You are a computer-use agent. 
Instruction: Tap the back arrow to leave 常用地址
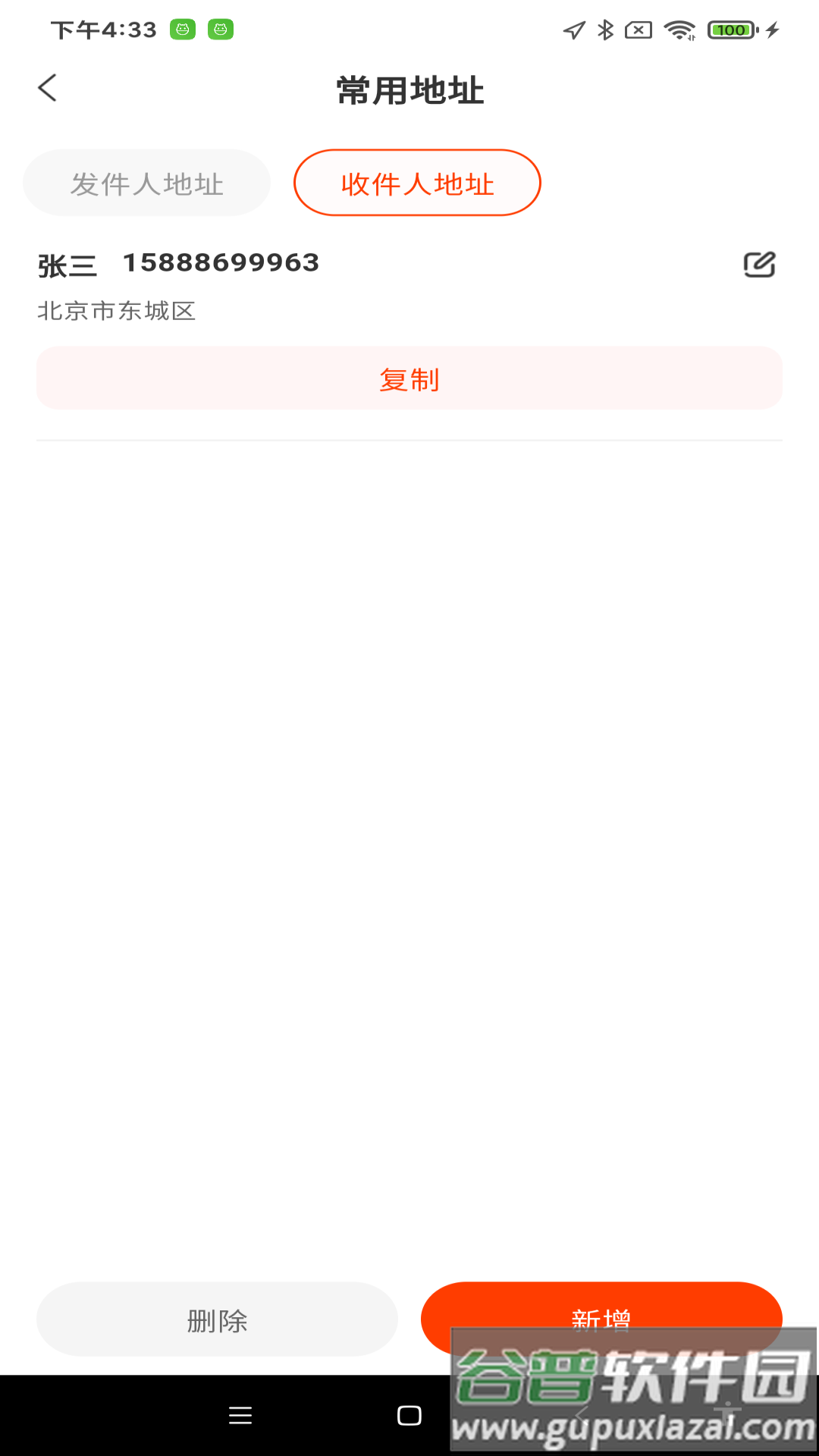(48, 88)
